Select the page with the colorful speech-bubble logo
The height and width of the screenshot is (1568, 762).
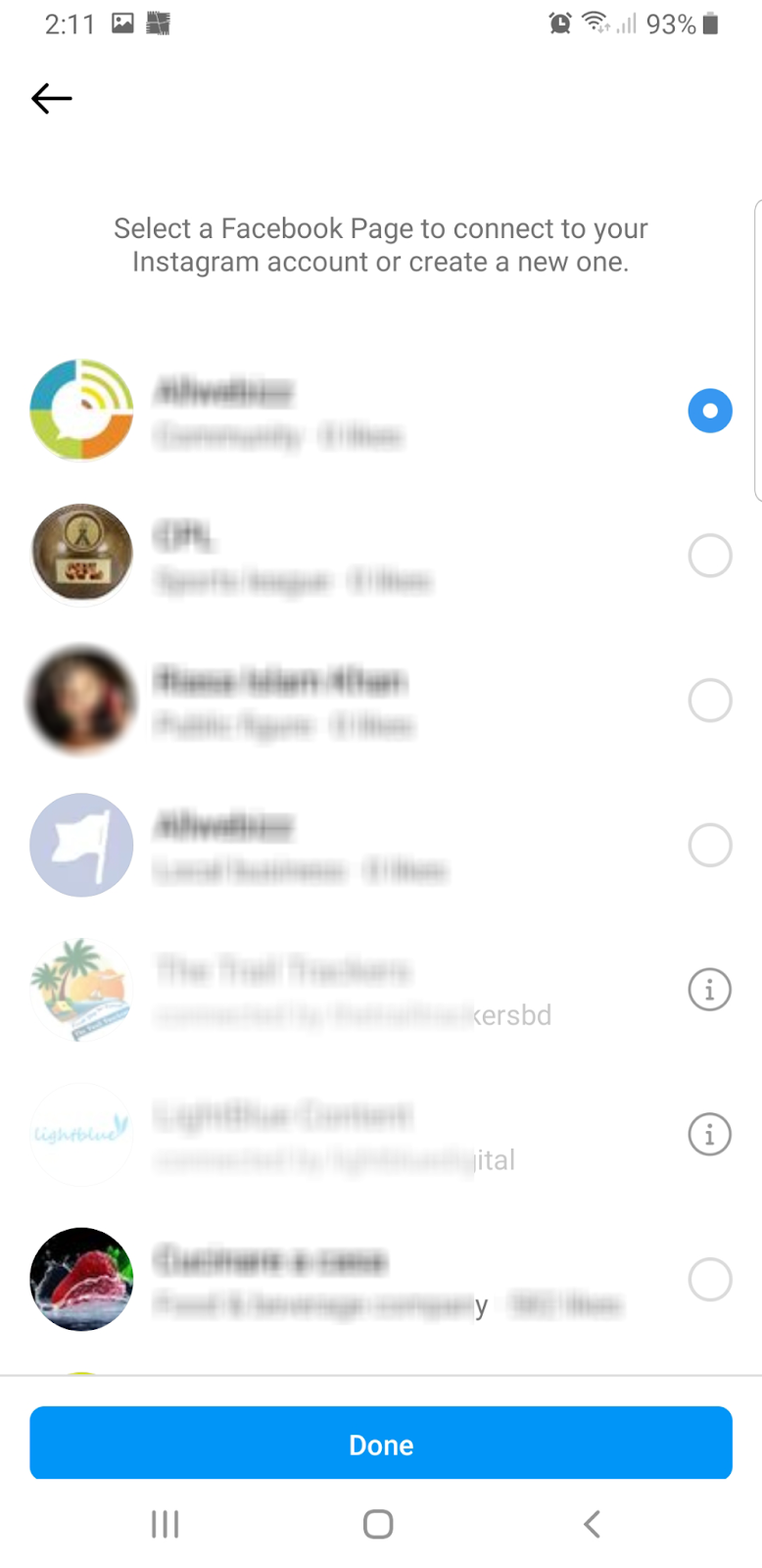tap(709, 411)
